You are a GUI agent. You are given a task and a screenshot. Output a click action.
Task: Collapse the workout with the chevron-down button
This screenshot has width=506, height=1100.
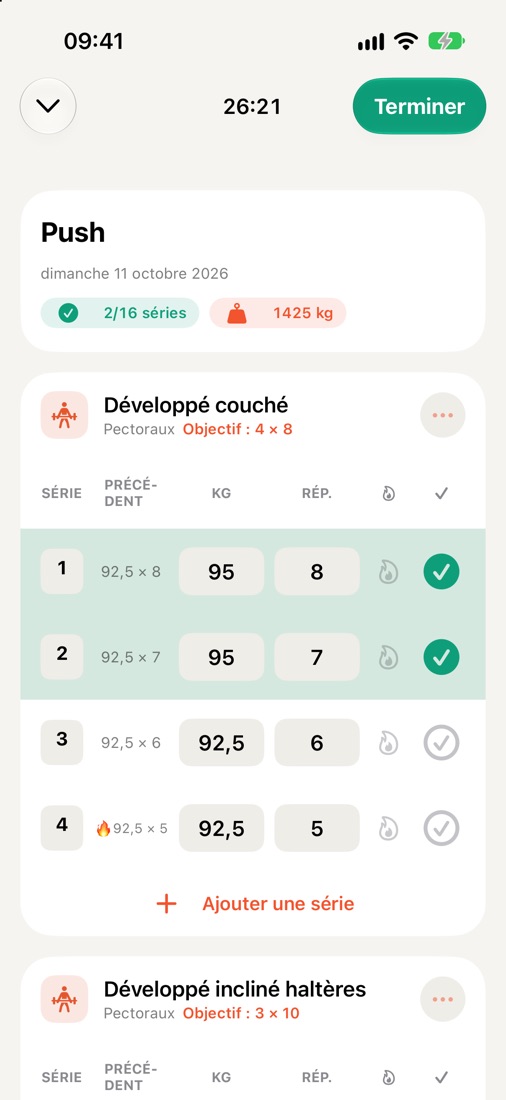pos(48,107)
